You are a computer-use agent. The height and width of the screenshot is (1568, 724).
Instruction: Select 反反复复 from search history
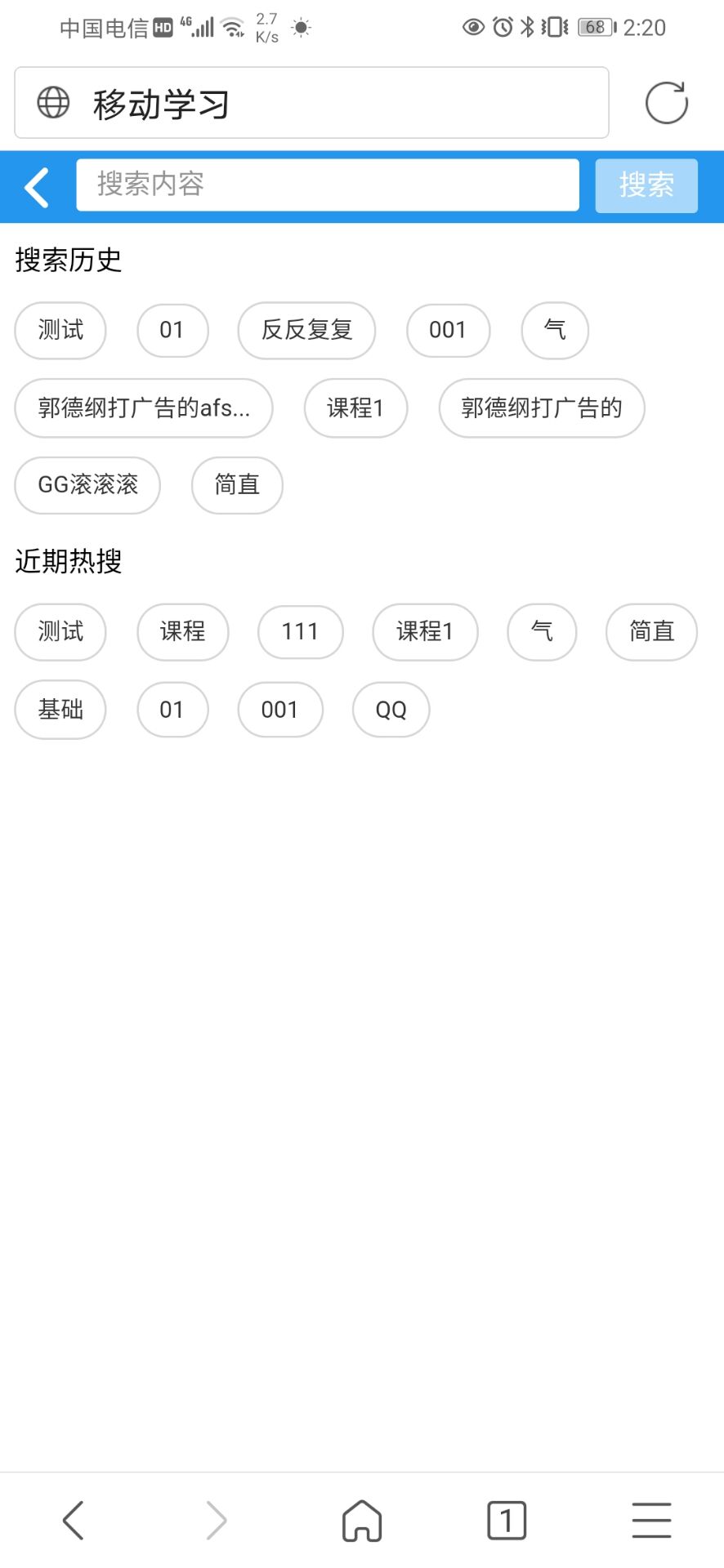(x=306, y=331)
